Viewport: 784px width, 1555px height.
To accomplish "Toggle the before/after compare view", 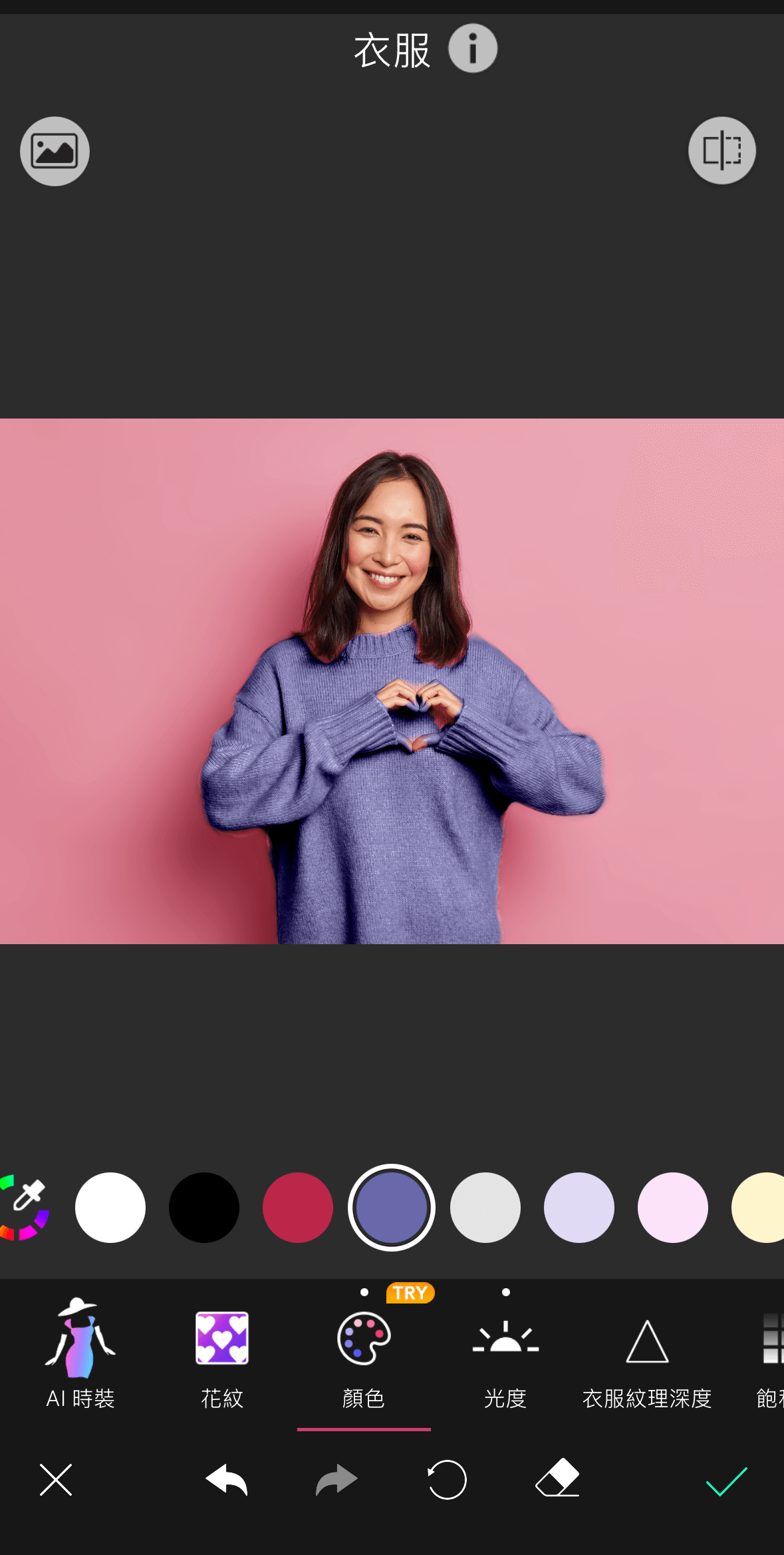I will point(721,150).
